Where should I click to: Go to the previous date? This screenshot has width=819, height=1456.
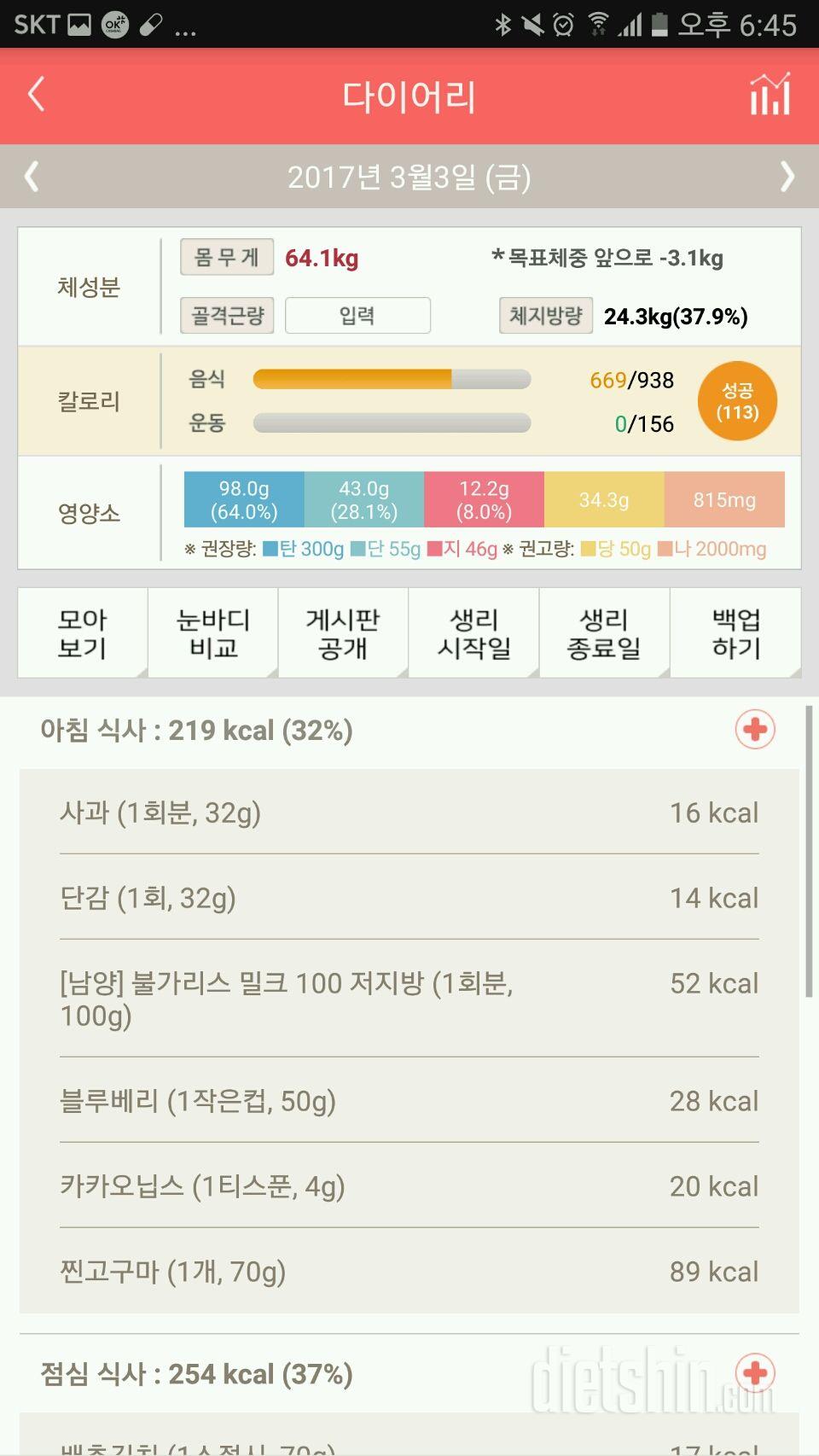(32, 177)
